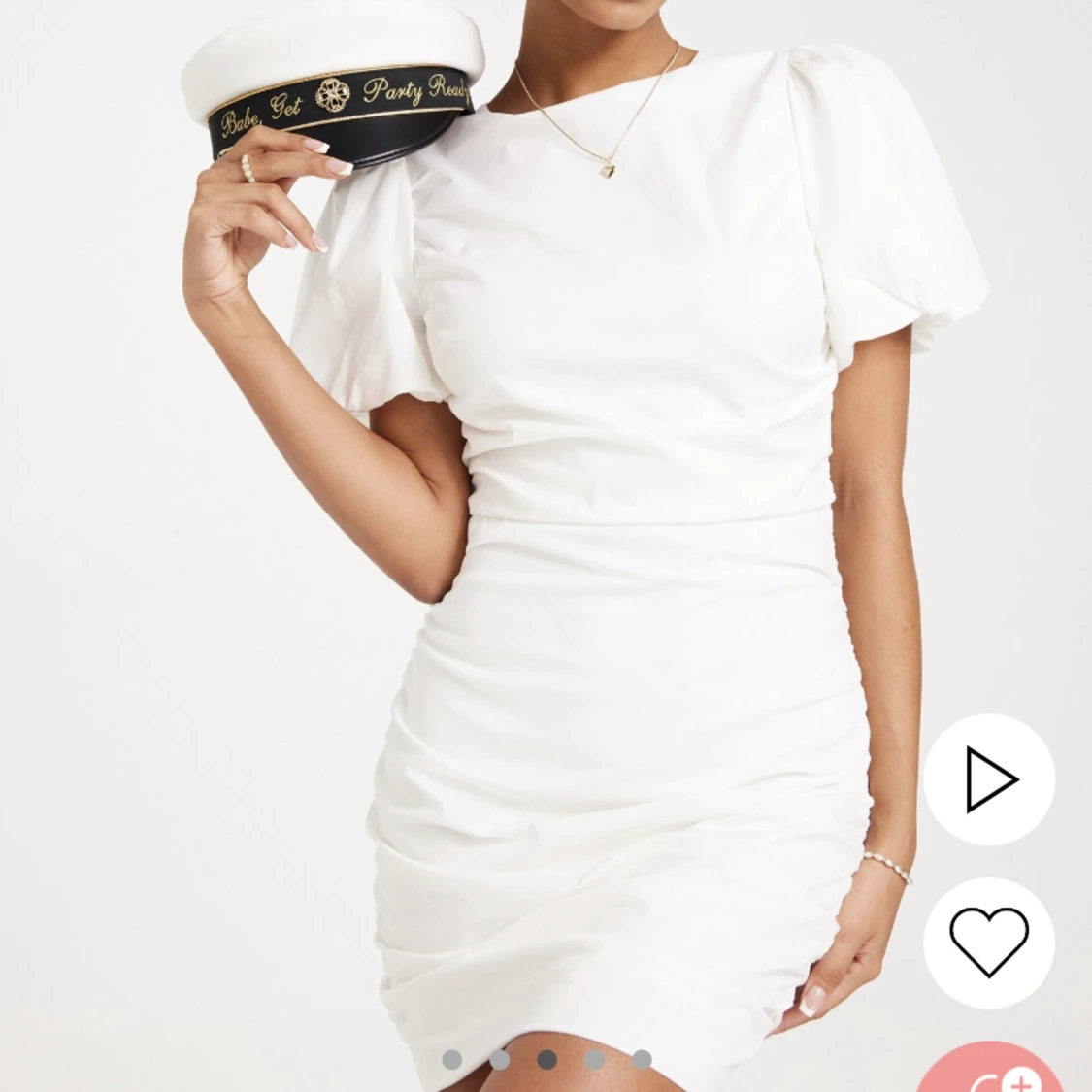Screen dimensions: 1092x1092
Task: Select the last image indicator dot
Action: tap(642, 1059)
